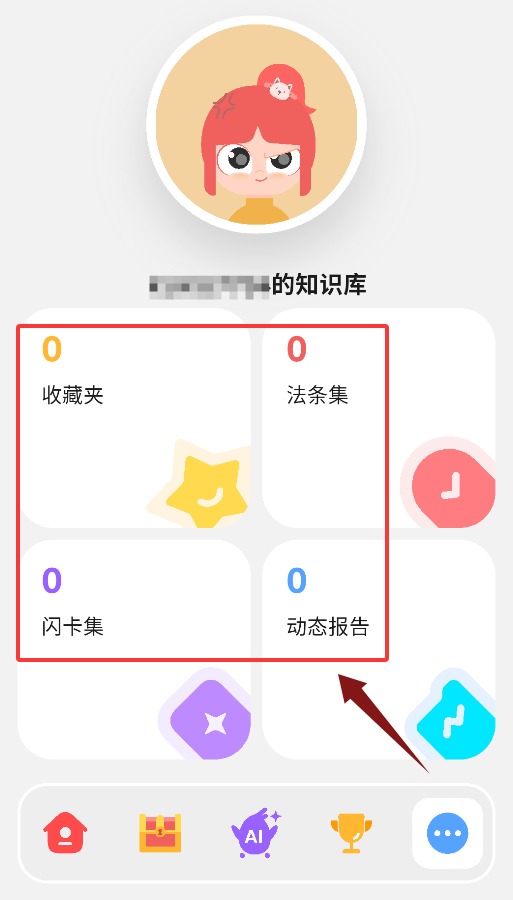Open the 动态报告 report card
The image size is (513, 900).
click(x=379, y=649)
